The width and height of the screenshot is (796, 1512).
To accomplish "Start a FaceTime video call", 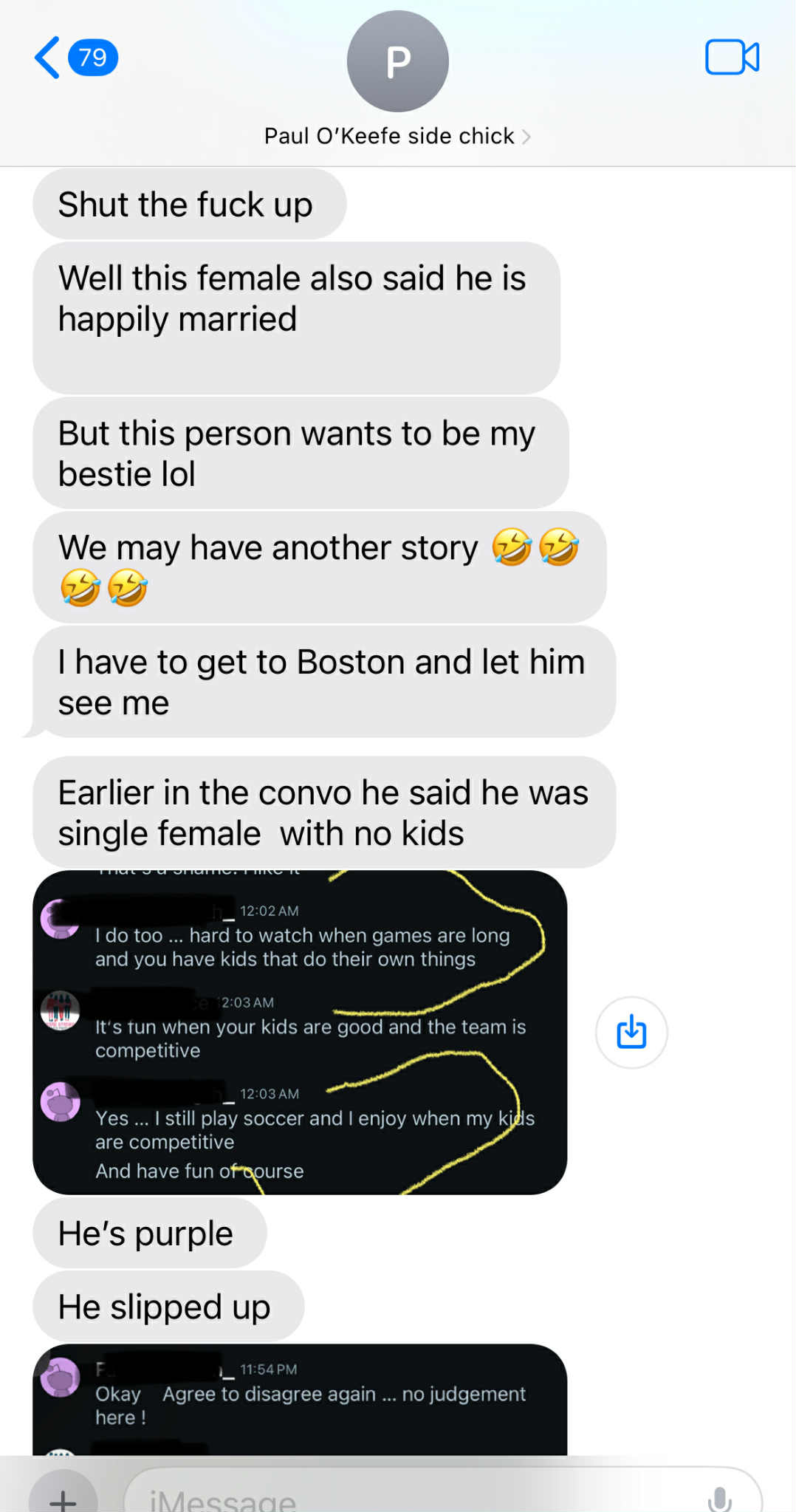I will pyautogui.click(x=731, y=58).
